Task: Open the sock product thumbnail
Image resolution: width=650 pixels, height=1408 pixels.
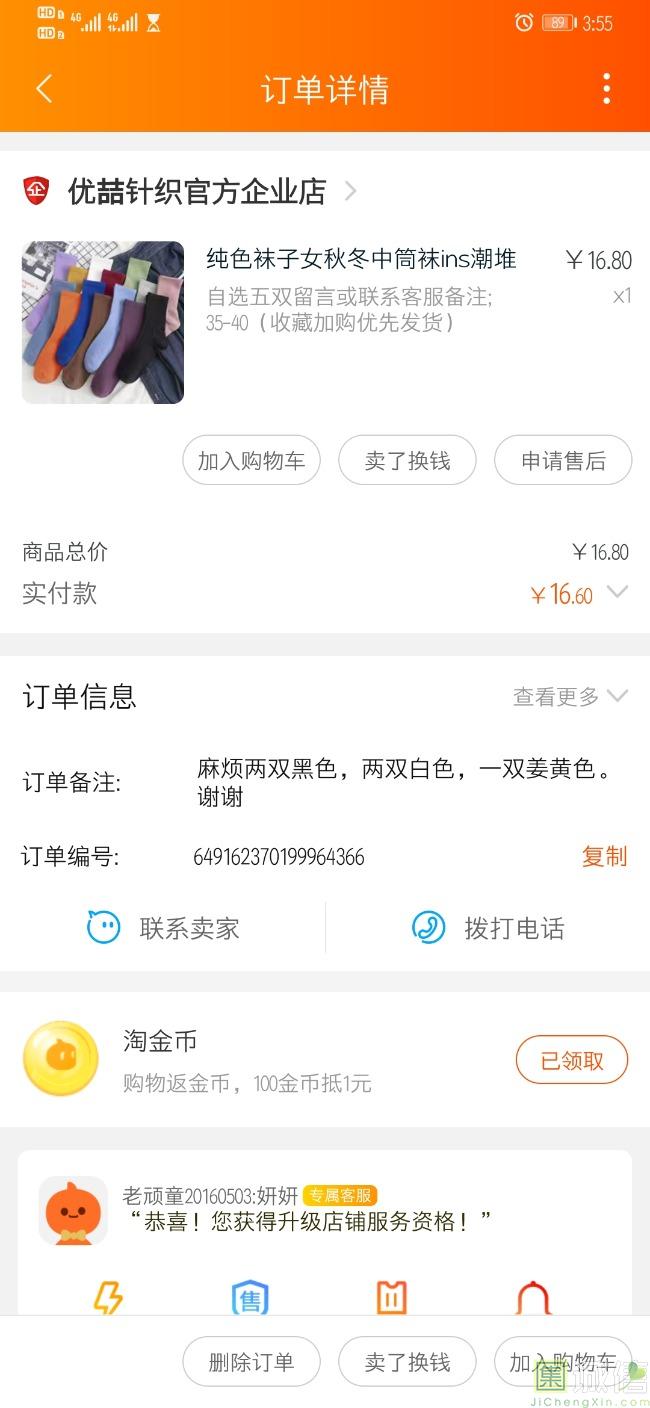Action: [103, 322]
